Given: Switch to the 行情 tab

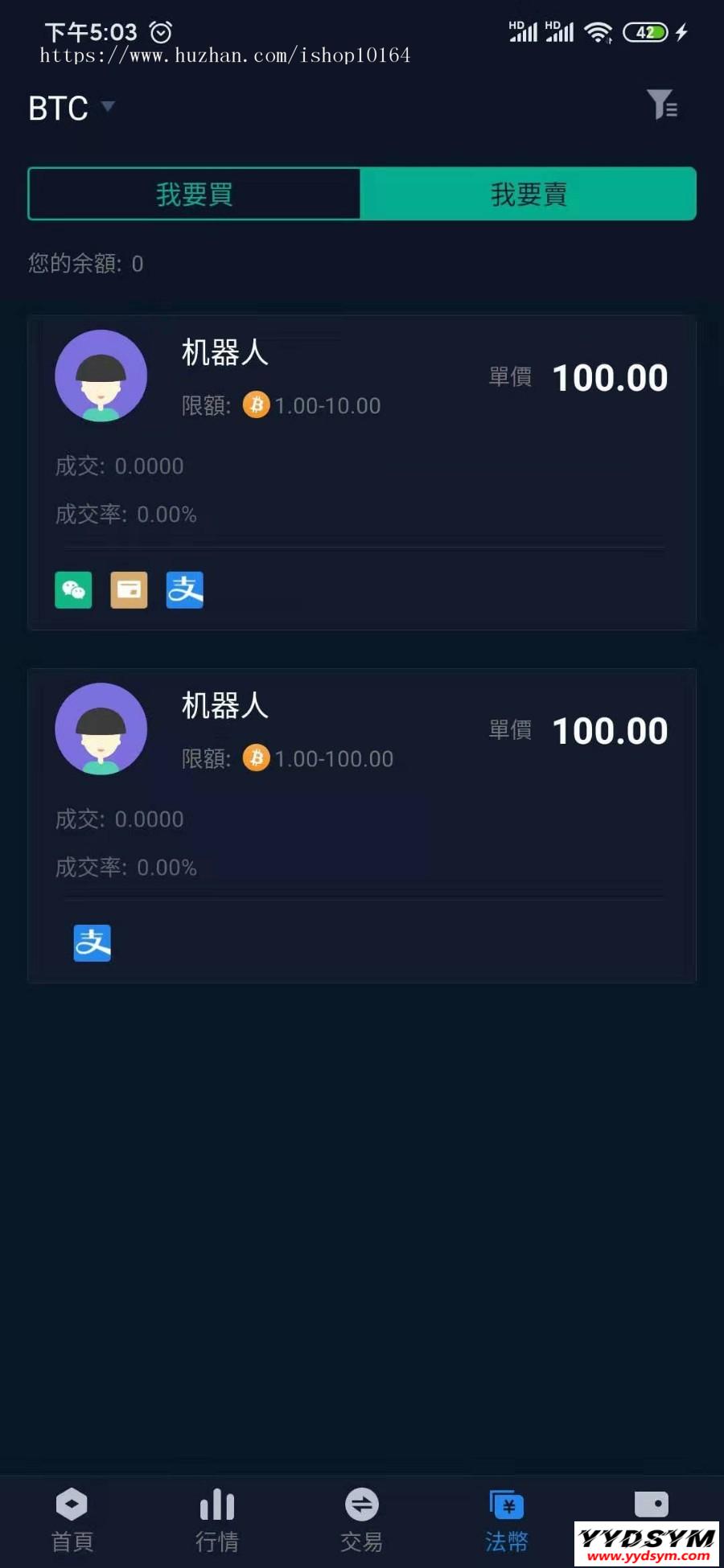Looking at the screenshot, I should pyautogui.click(x=217, y=1520).
